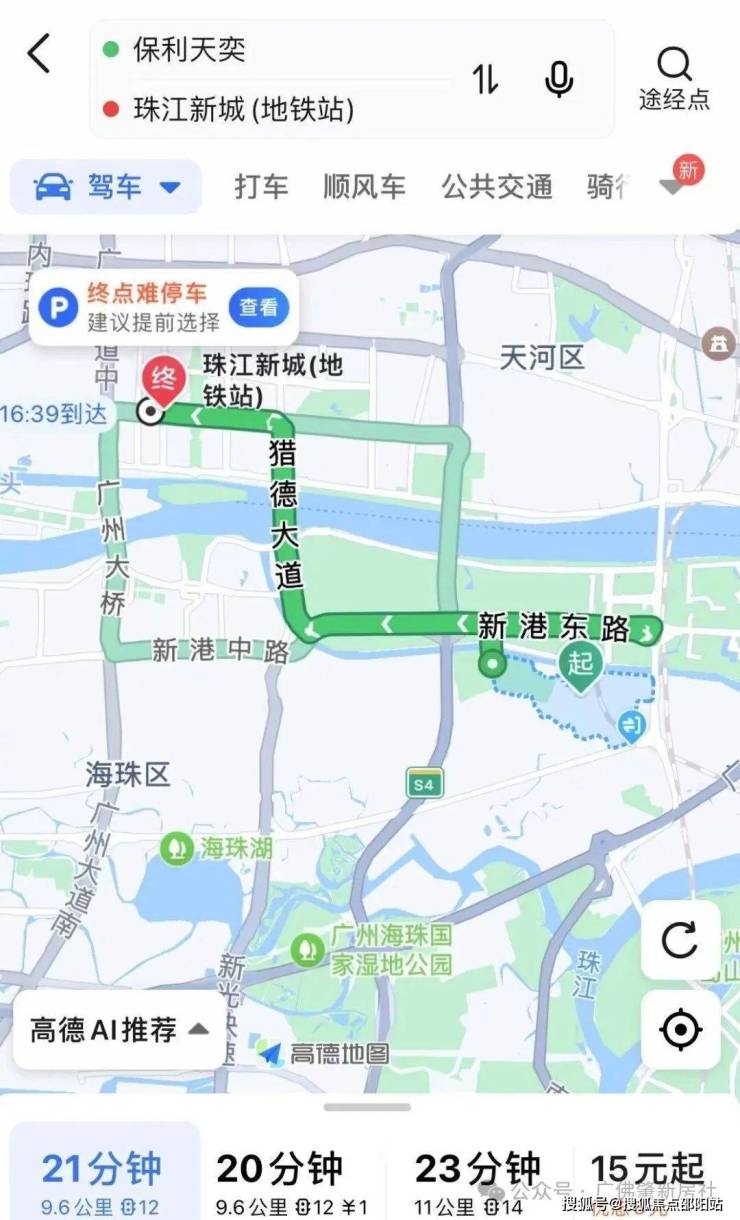Start voice input with the microphone

click(558, 79)
